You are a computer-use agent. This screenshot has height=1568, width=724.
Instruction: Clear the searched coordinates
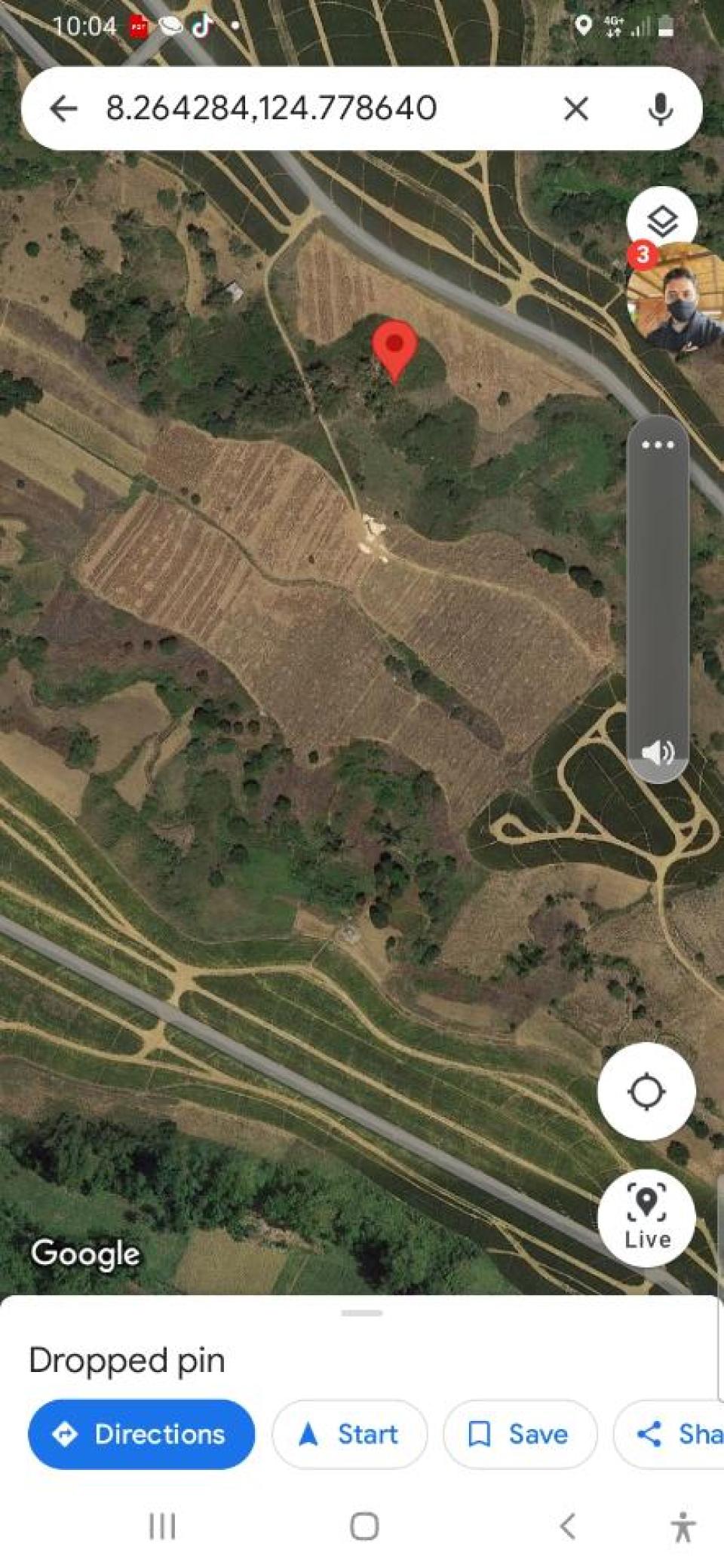coord(576,109)
